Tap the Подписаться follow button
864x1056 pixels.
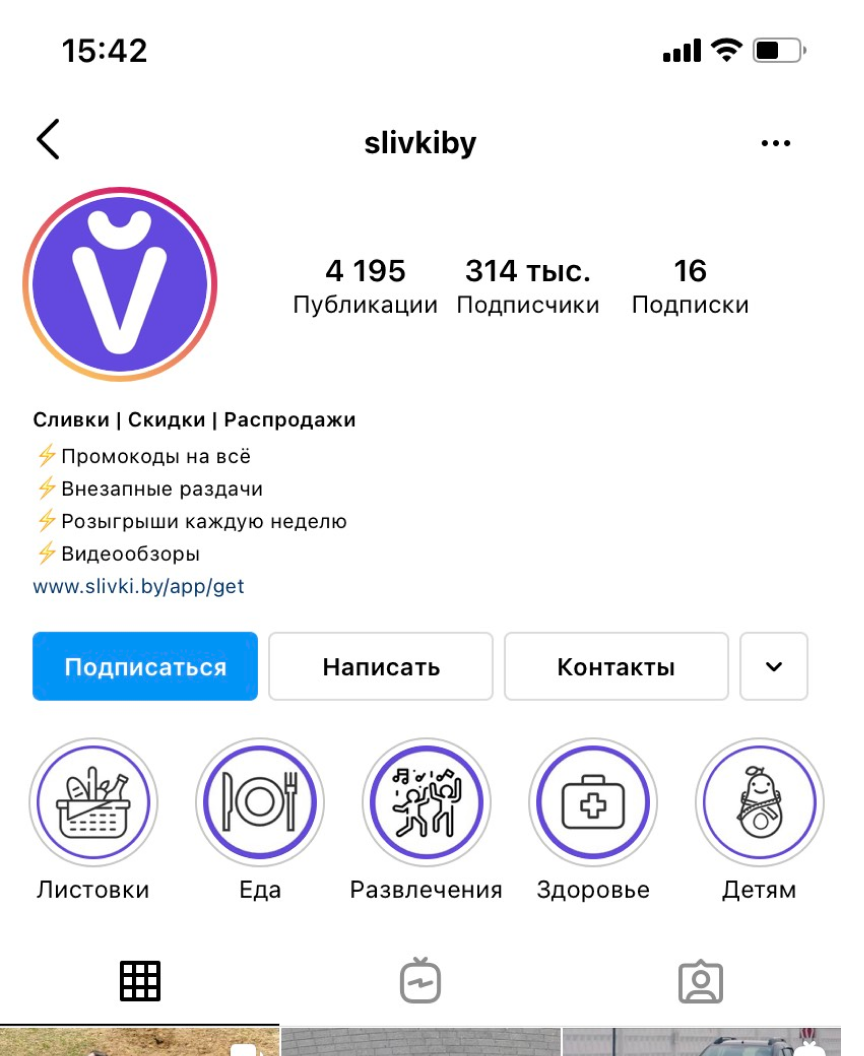point(145,666)
